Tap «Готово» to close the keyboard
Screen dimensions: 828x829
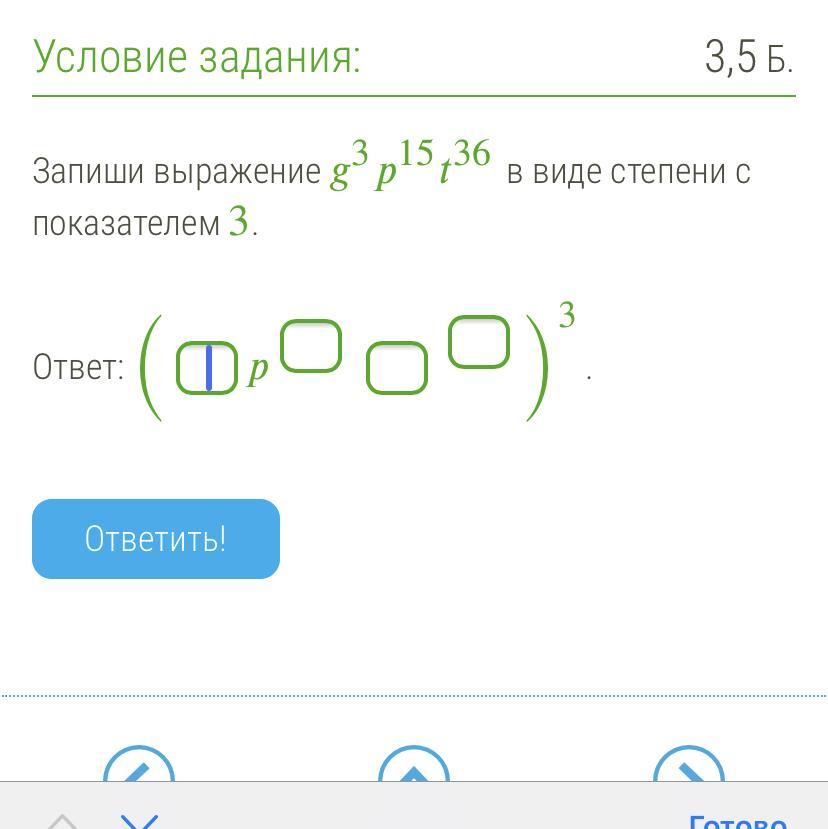[x=737, y=820]
